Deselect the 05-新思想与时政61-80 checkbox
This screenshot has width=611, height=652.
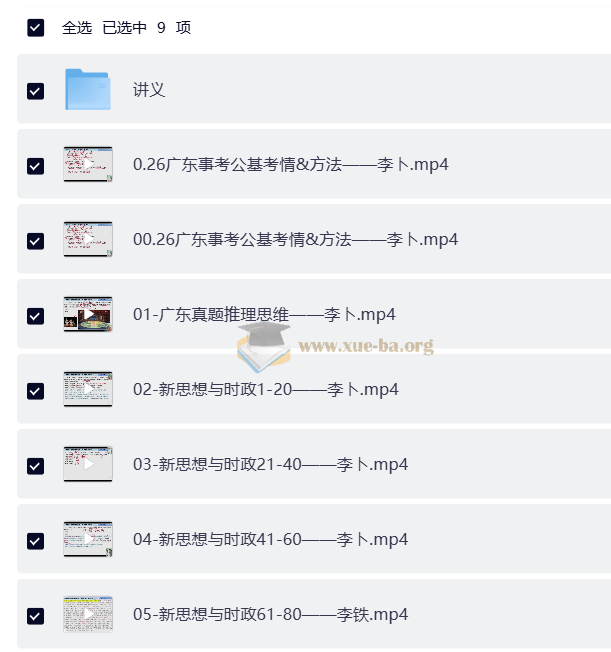36,616
